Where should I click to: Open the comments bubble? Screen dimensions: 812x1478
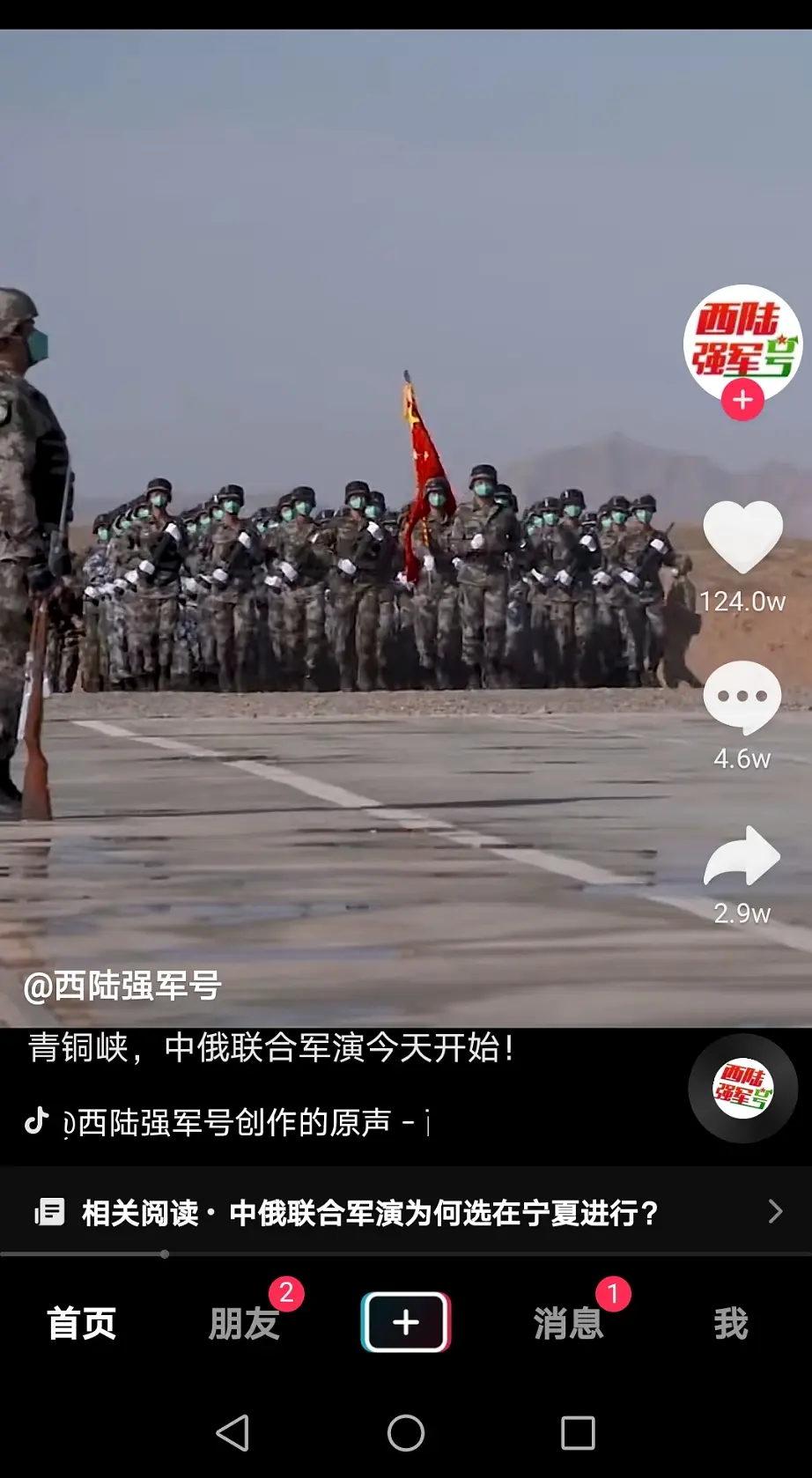point(742,696)
